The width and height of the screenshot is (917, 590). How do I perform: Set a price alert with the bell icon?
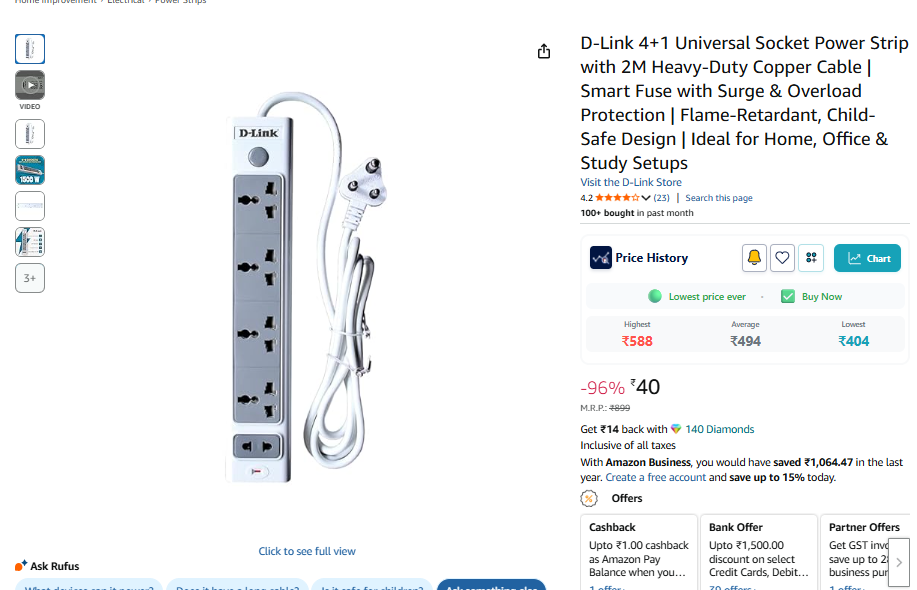click(754, 258)
